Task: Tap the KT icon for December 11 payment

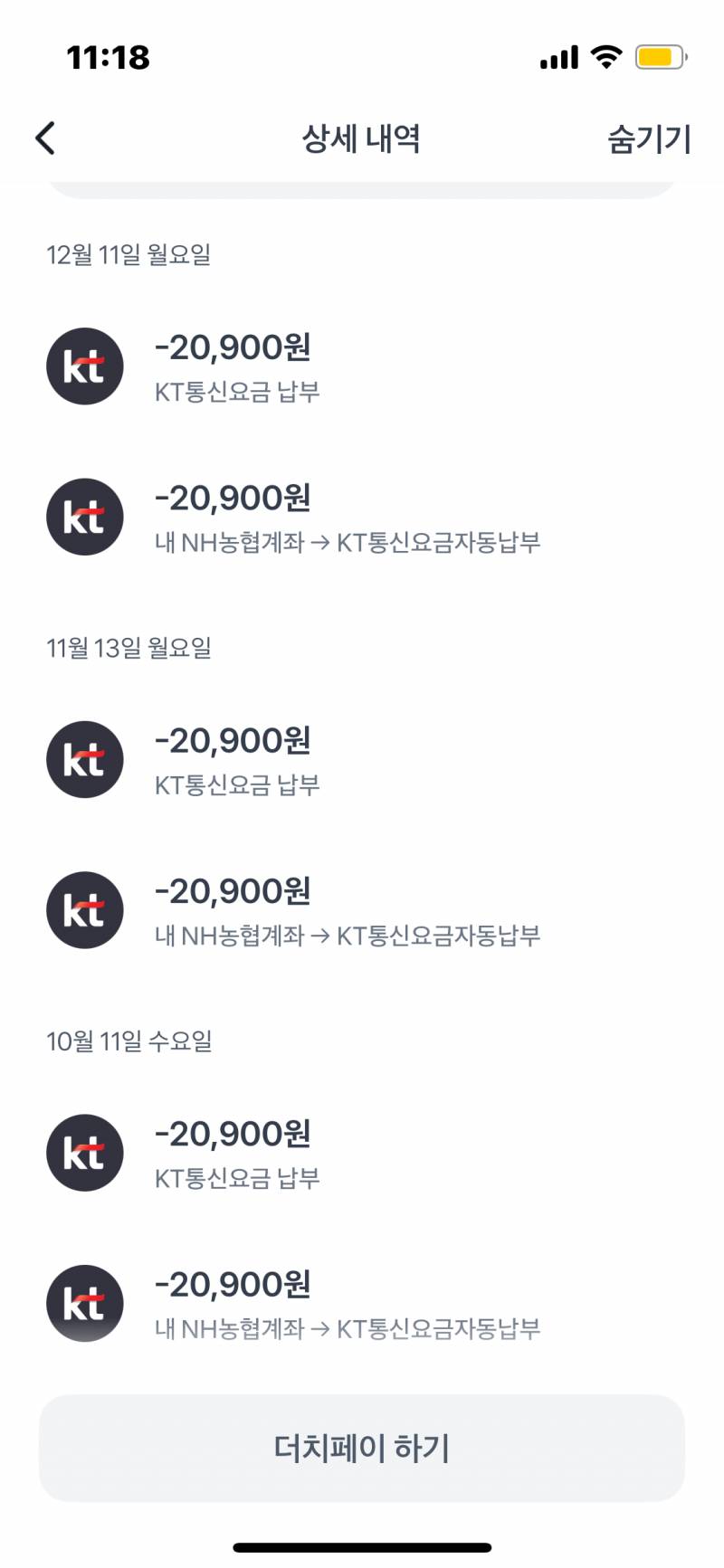Action: click(x=84, y=366)
